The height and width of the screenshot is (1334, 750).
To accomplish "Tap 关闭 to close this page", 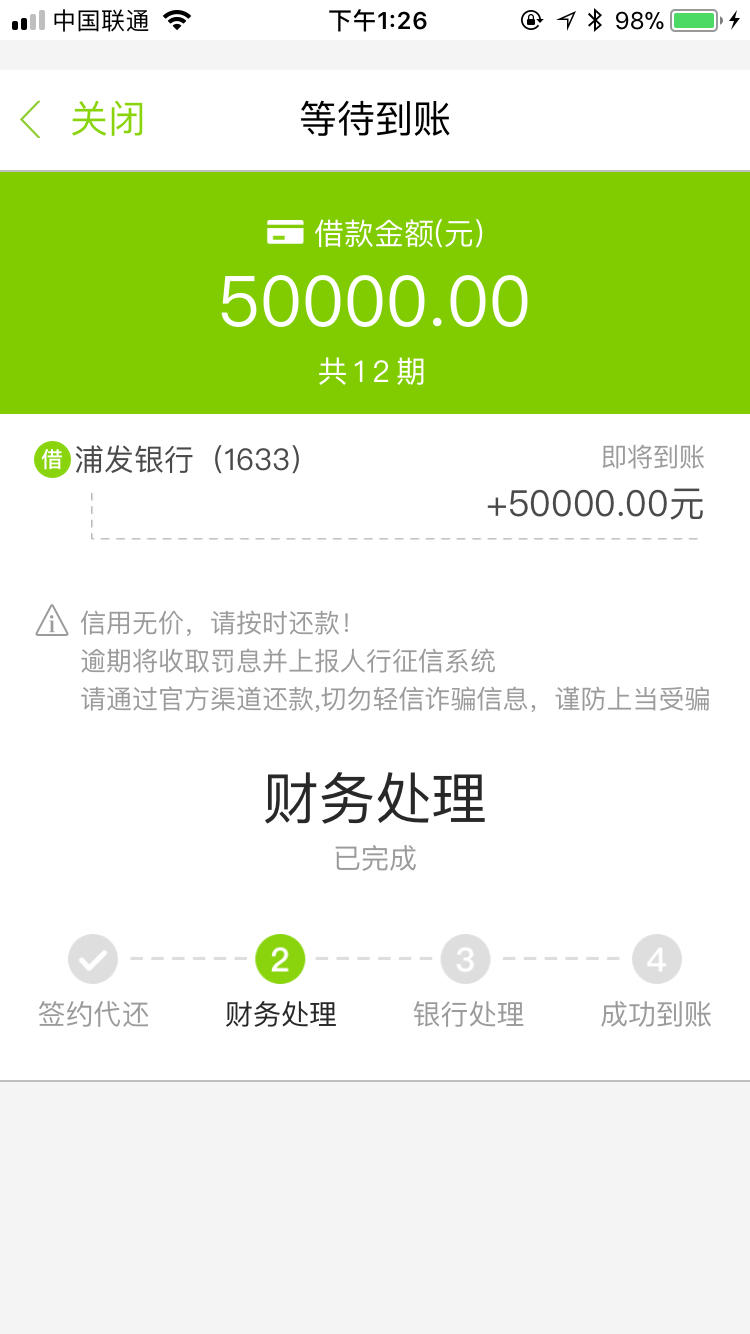I will 107,120.
